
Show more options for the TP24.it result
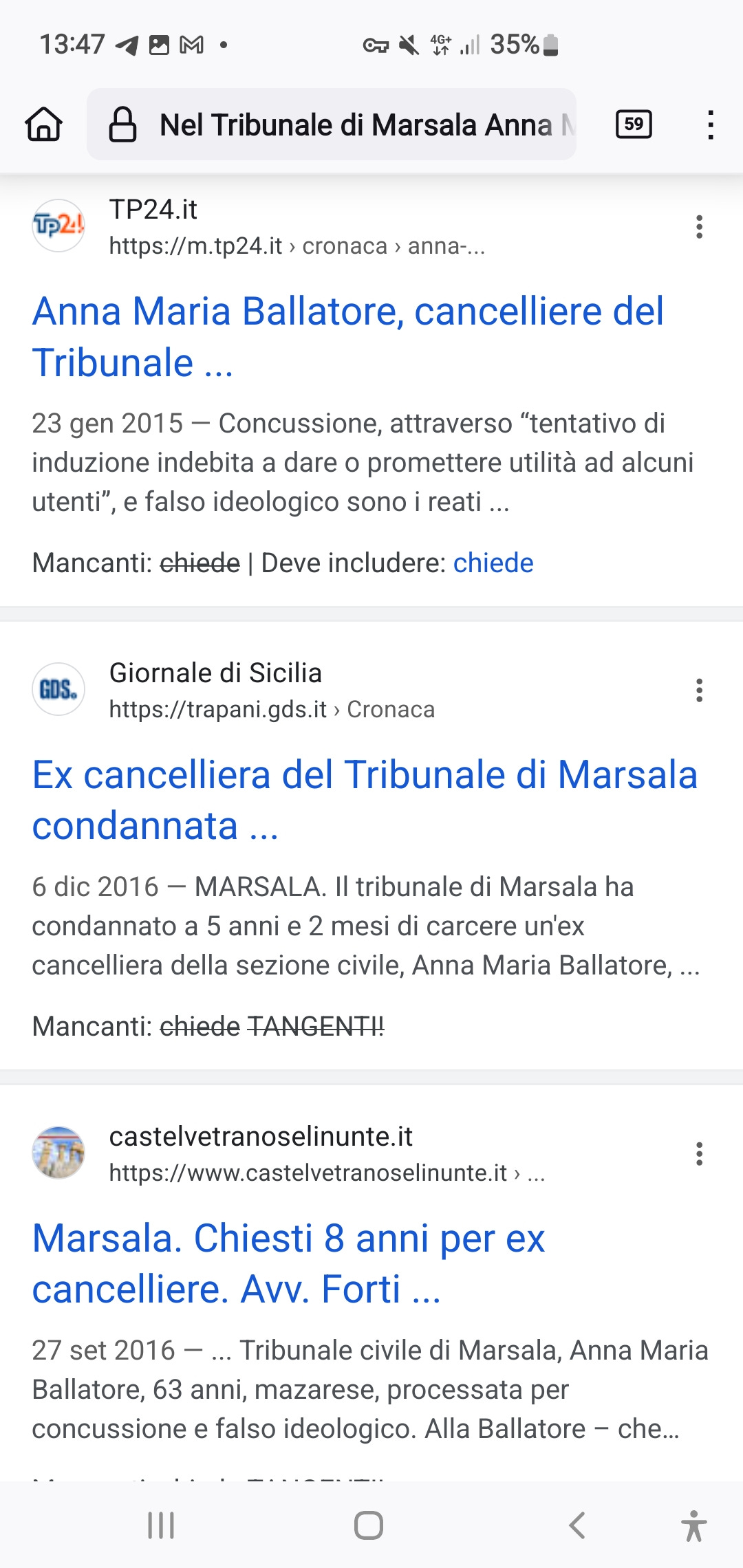pos(699,227)
